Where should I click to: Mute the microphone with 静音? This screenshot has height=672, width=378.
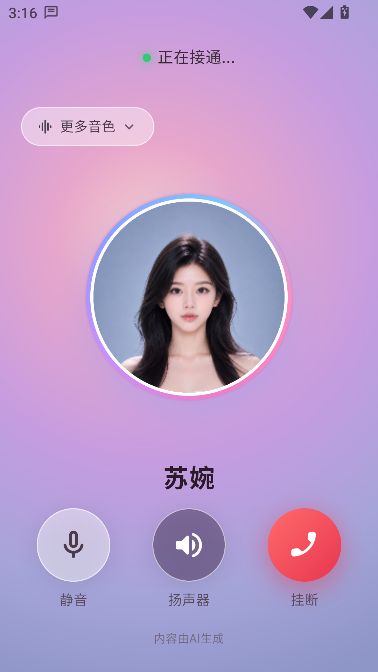[73, 545]
